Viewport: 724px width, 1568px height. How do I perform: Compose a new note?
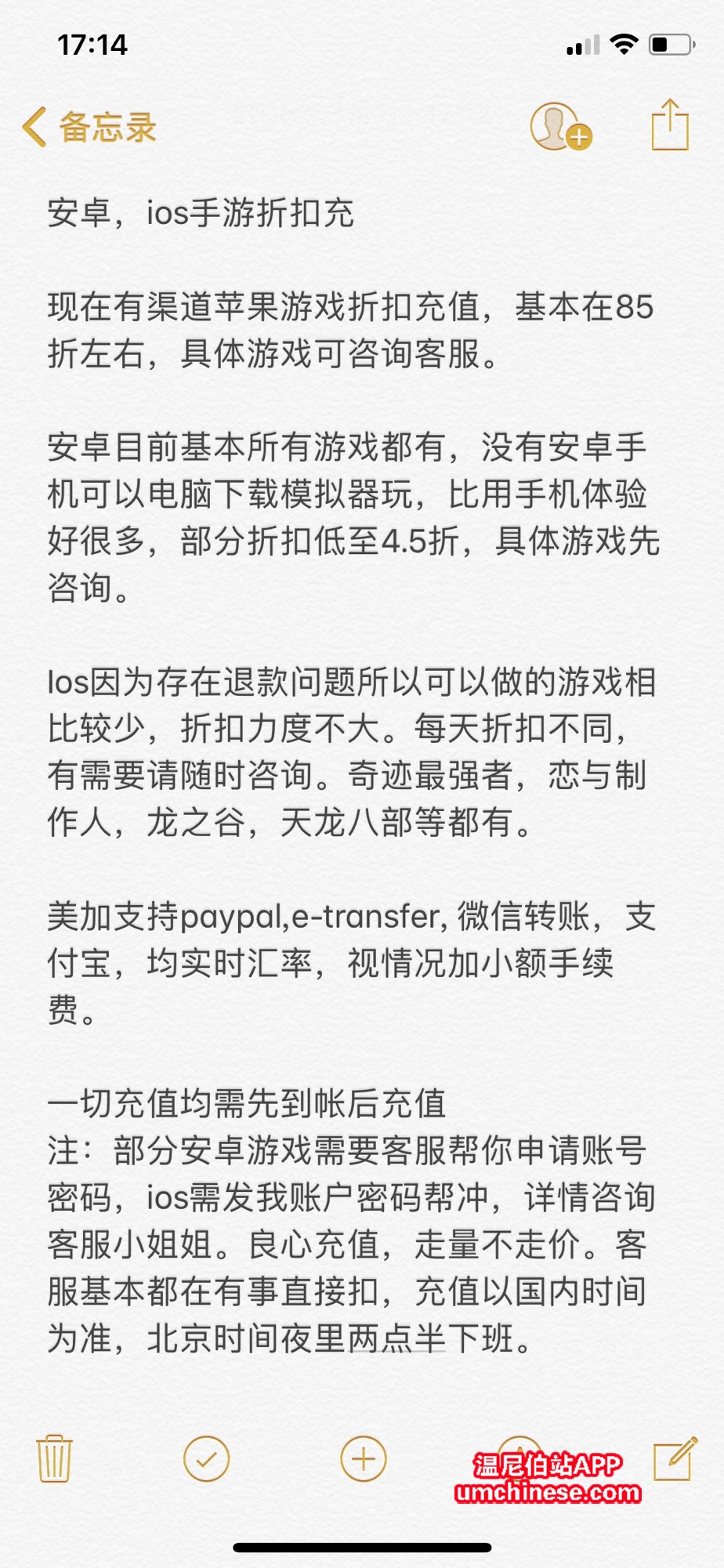[x=675, y=1458]
